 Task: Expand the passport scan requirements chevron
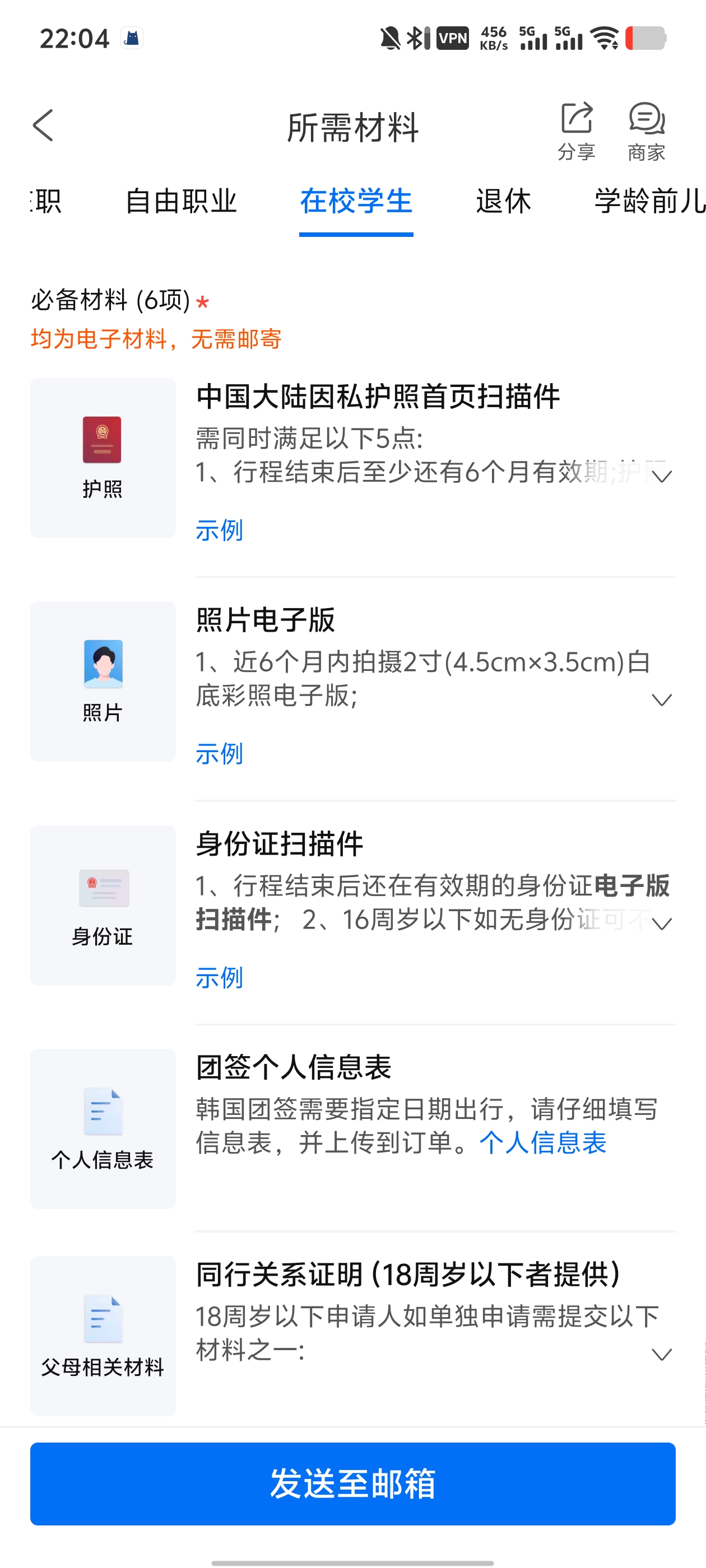point(662,476)
